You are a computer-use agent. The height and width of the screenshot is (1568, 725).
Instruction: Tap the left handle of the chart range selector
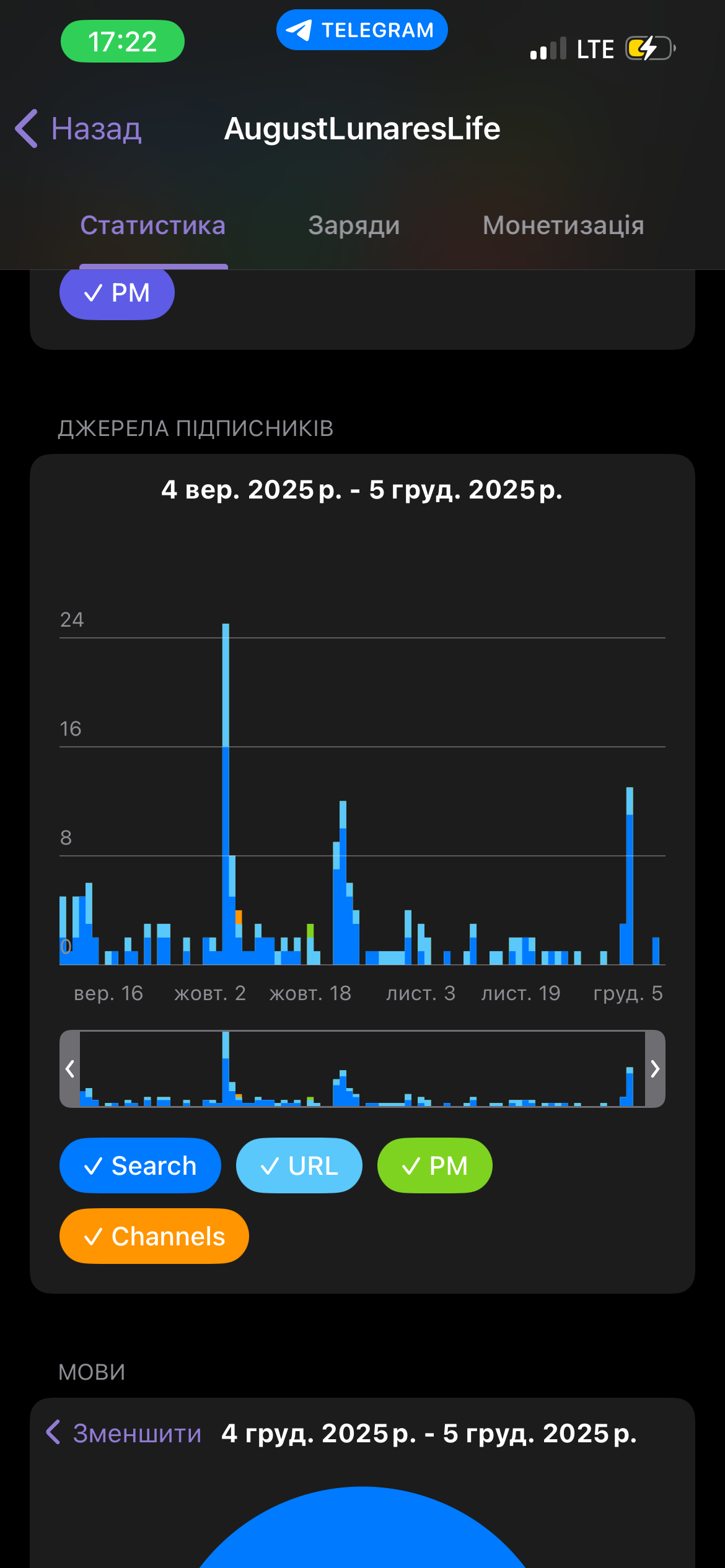[x=70, y=1069]
